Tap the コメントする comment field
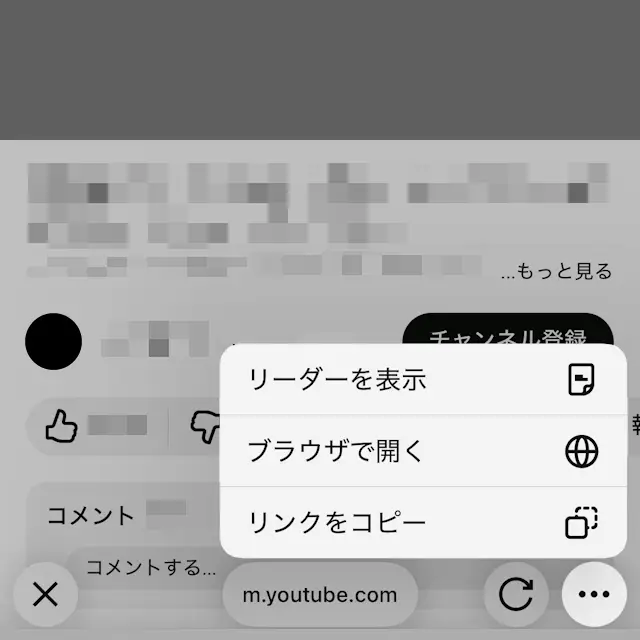Image resolution: width=640 pixels, height=640 pixels. click(150, 568)
